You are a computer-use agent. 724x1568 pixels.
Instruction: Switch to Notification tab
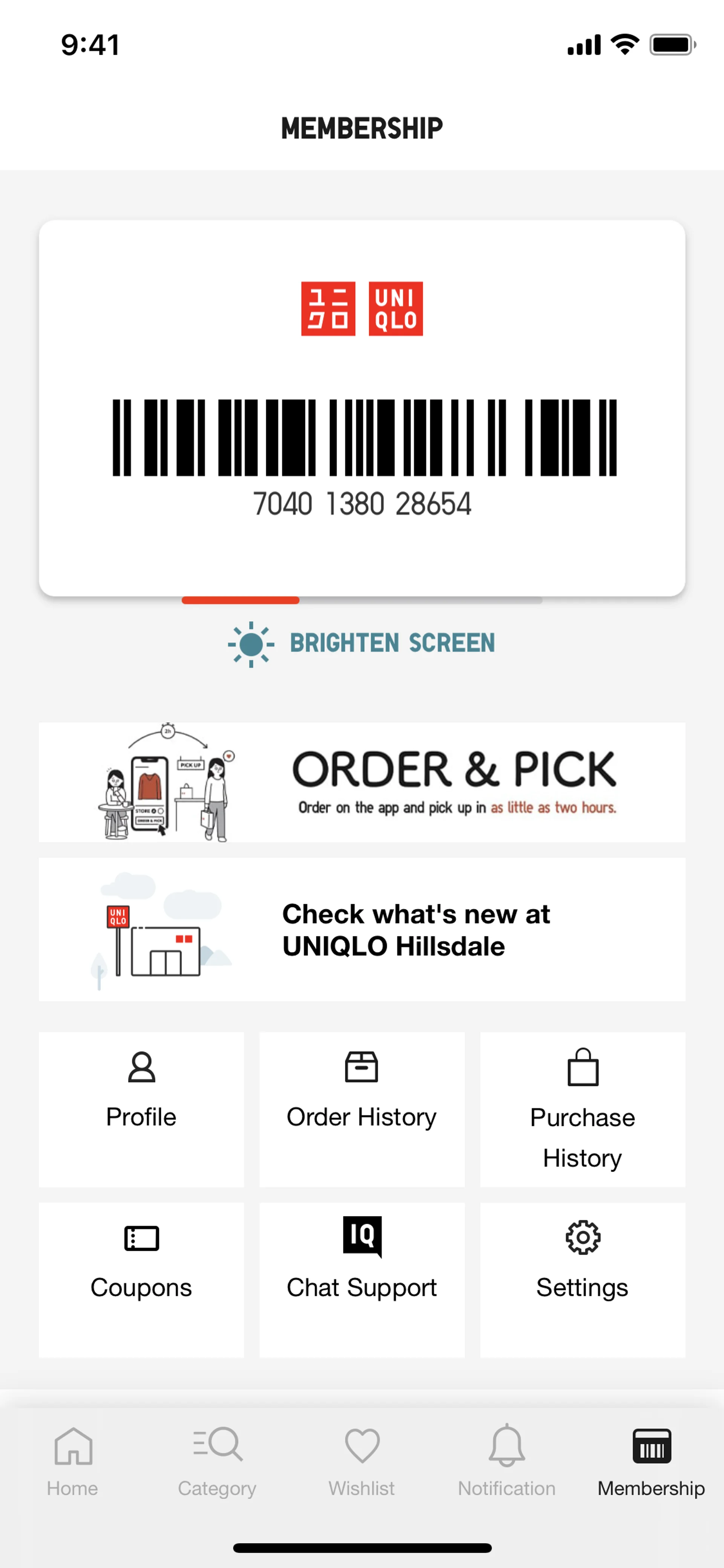point(506,1462)
